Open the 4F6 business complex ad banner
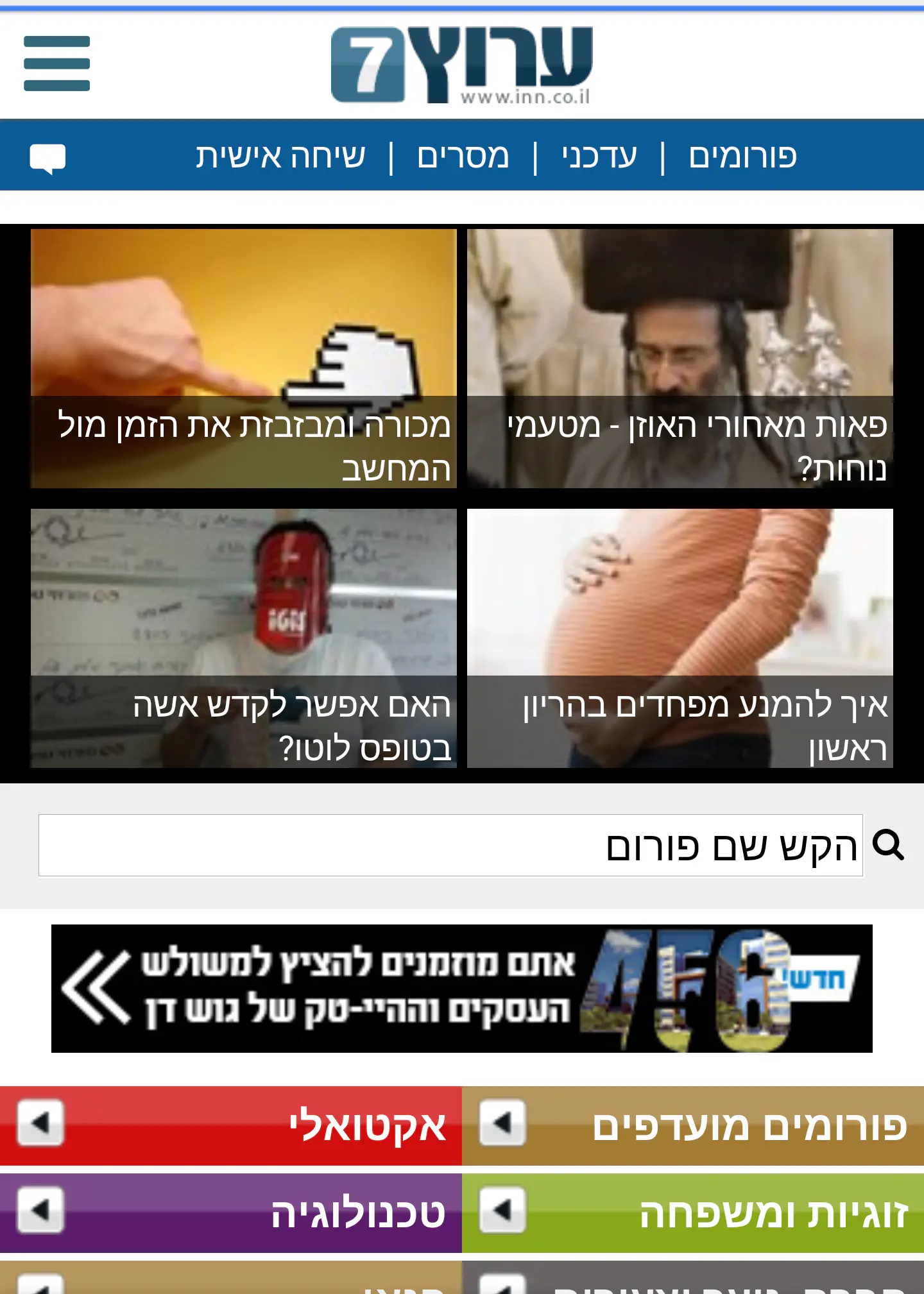This screenshot has width=924, height=1294. (461, 988)
